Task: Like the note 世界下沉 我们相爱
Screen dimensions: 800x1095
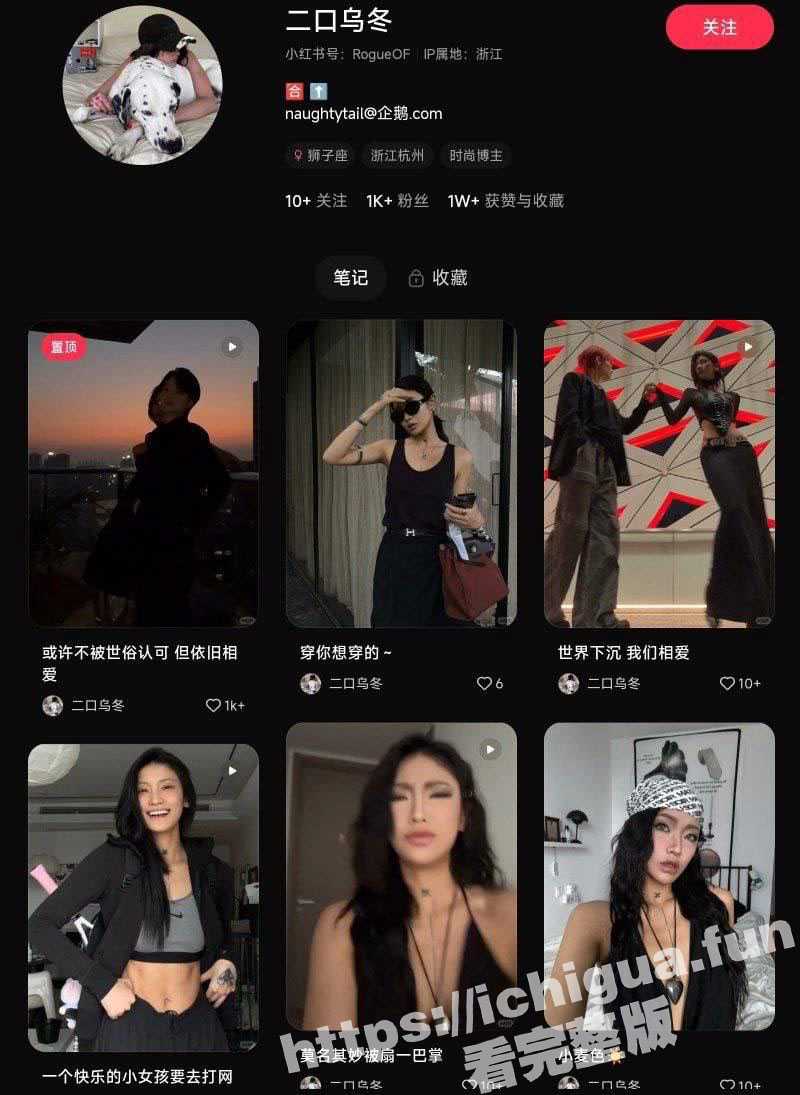Action: 728,684
